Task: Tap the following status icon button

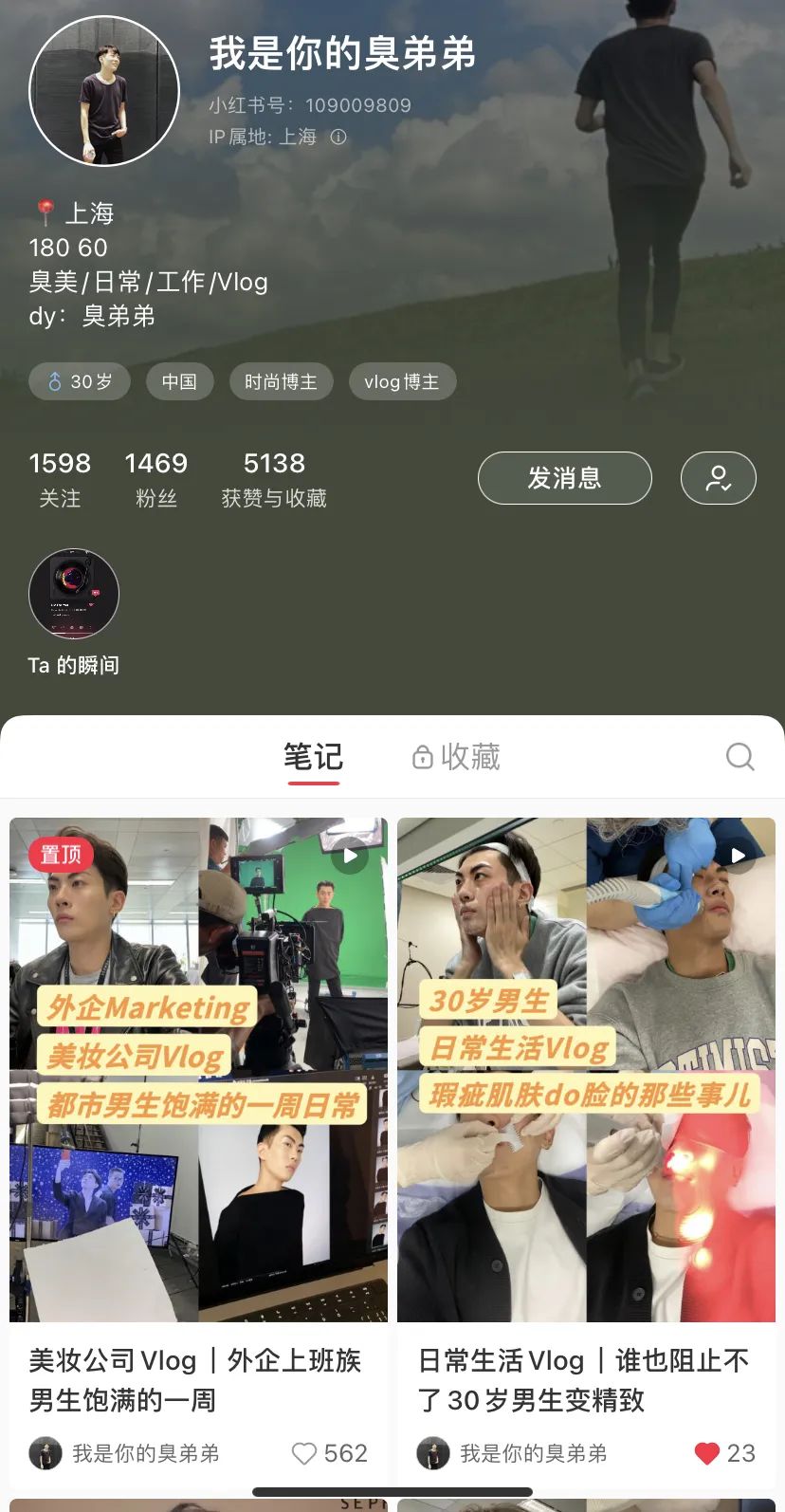Action: (718, 478)
